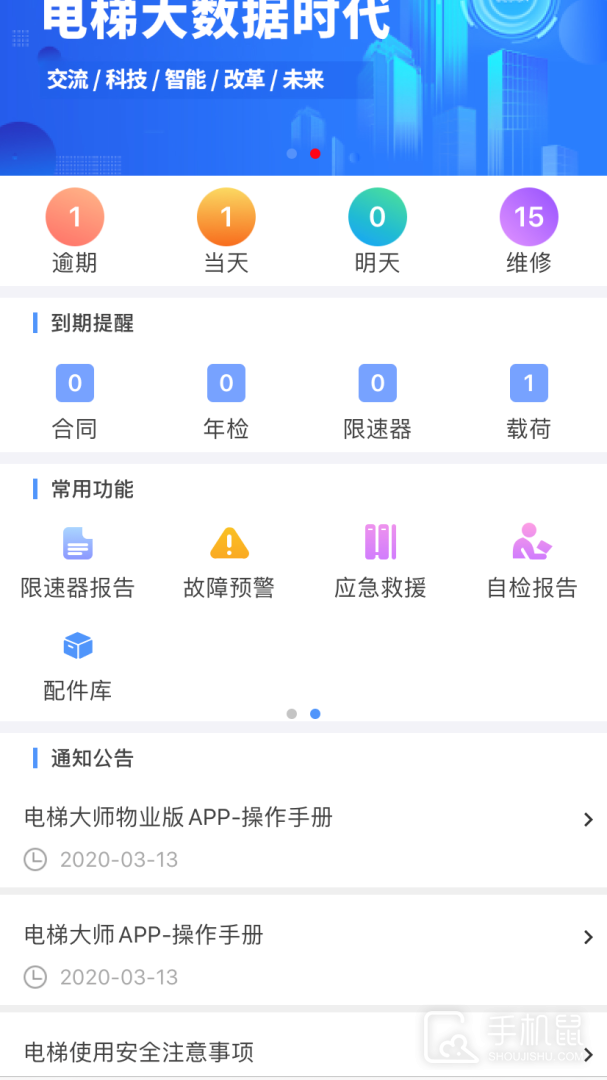
Task: Open 限速器 expiry reminders
Action: click(x=377, y=401)
